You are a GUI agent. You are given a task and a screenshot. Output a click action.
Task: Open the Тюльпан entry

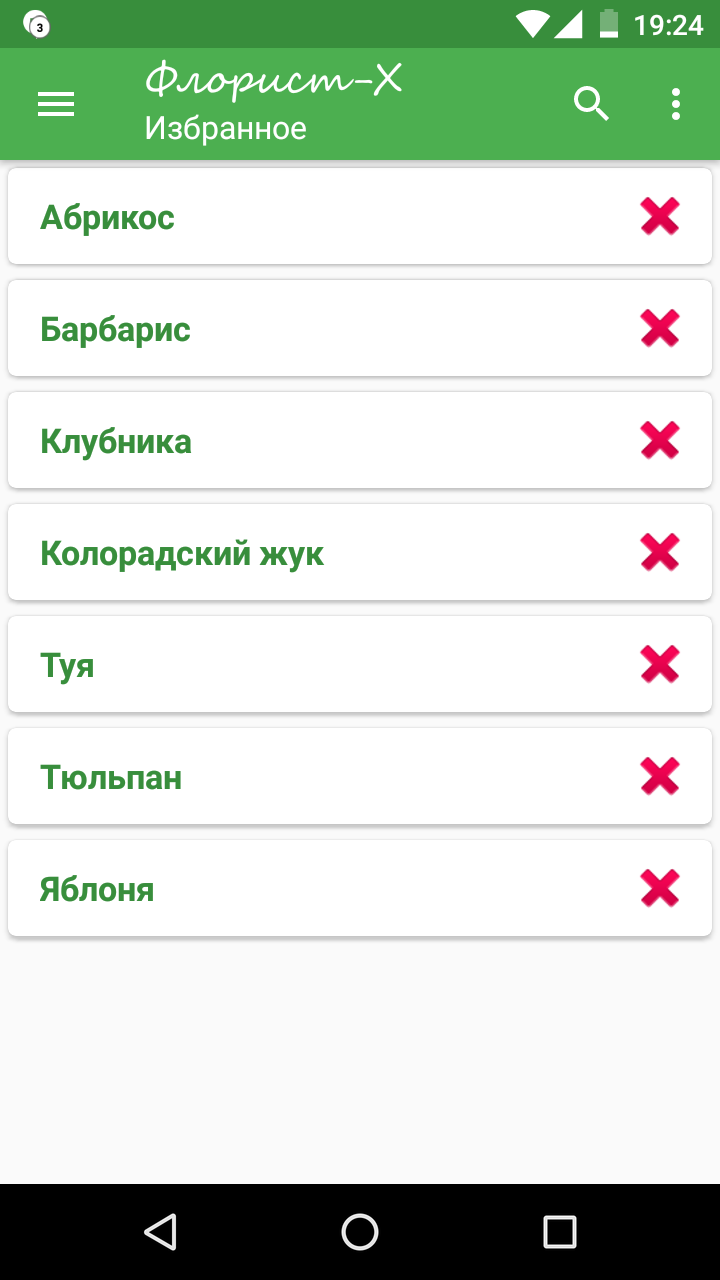pyautogui.click(x=360, y=776)
